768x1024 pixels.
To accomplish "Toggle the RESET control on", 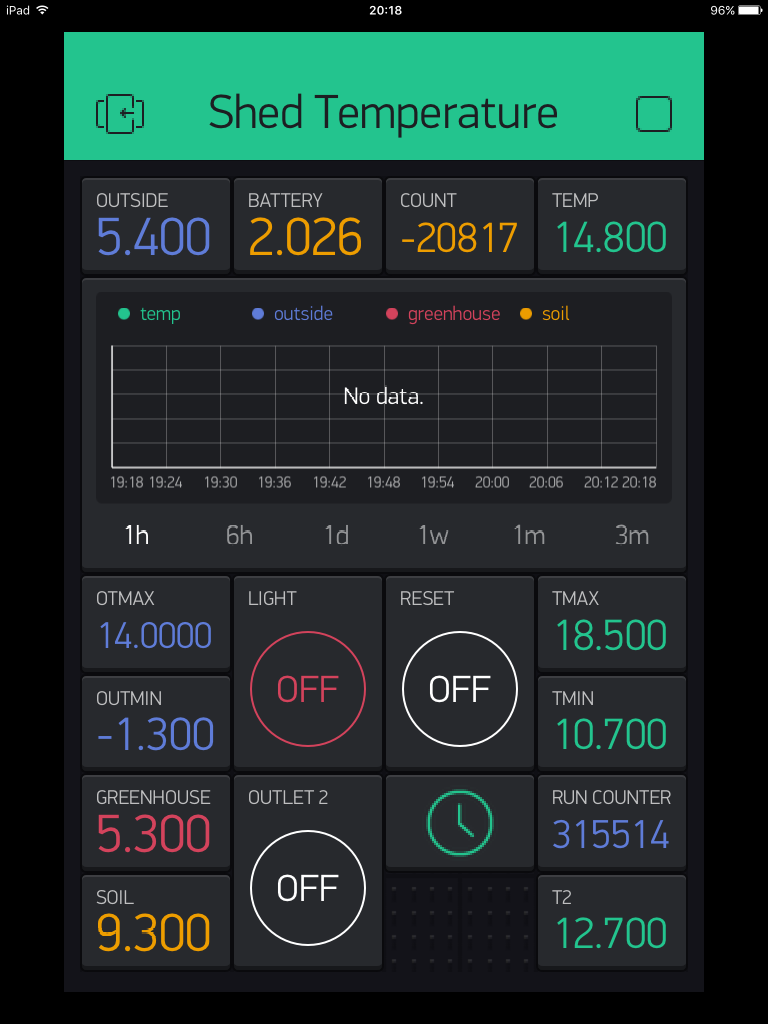I will (x=459, y=688).
